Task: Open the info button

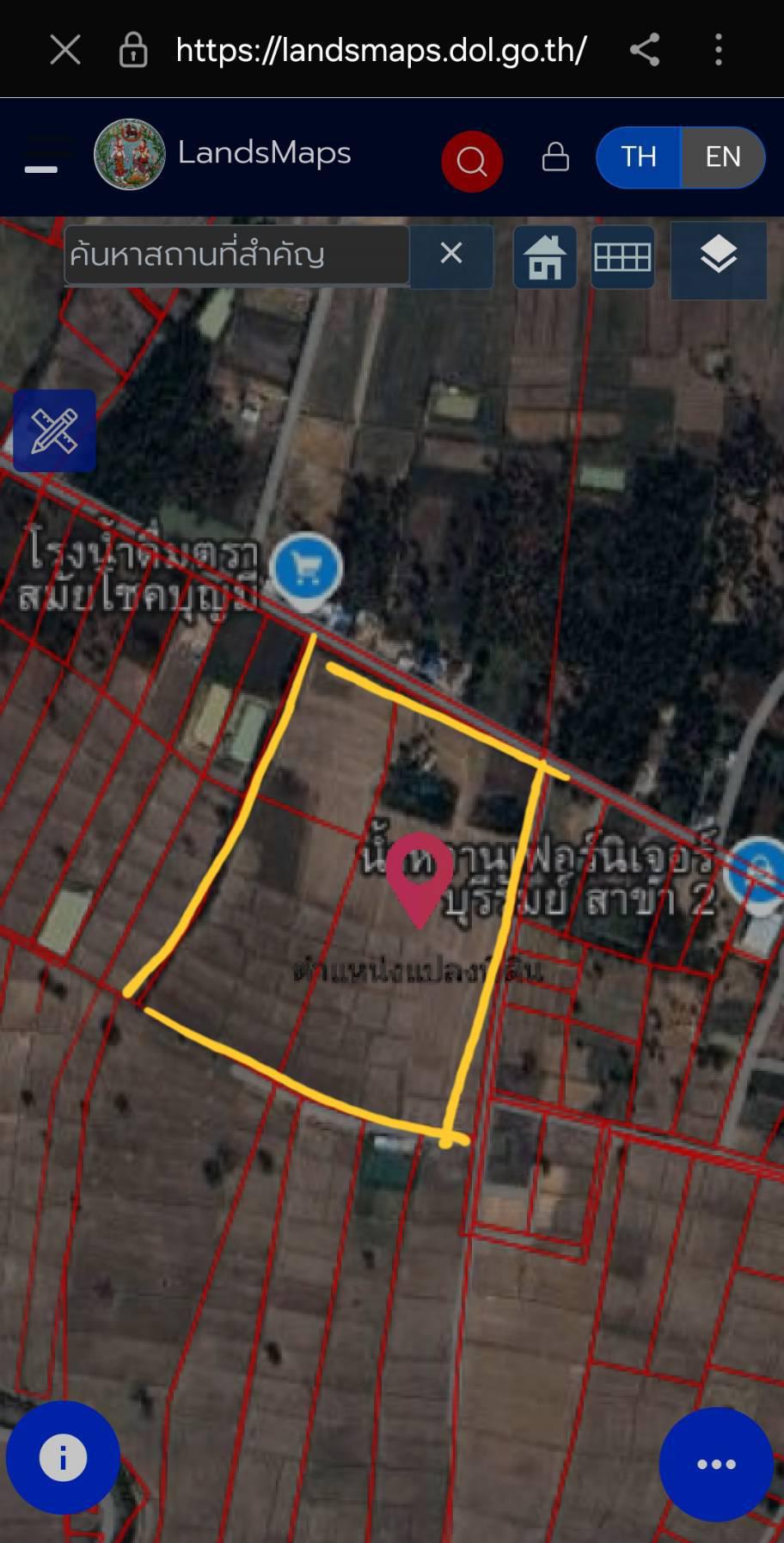Action: tap(63, 1458)
